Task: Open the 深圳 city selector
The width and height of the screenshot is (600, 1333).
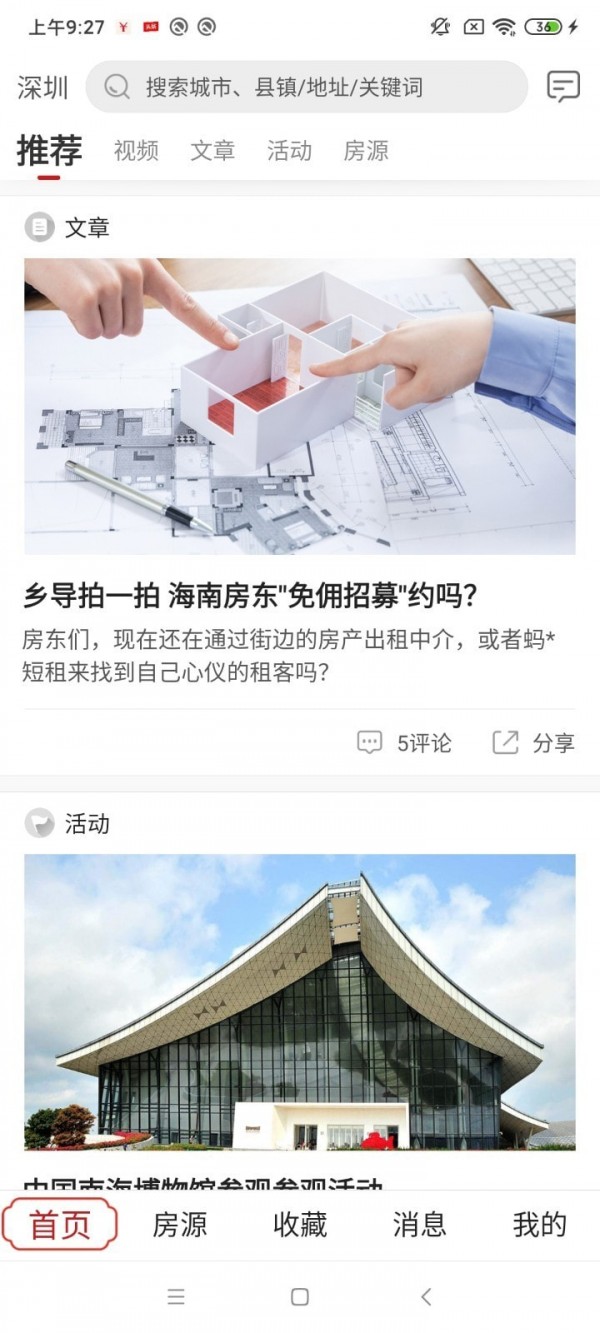Action: pos(43,88)
